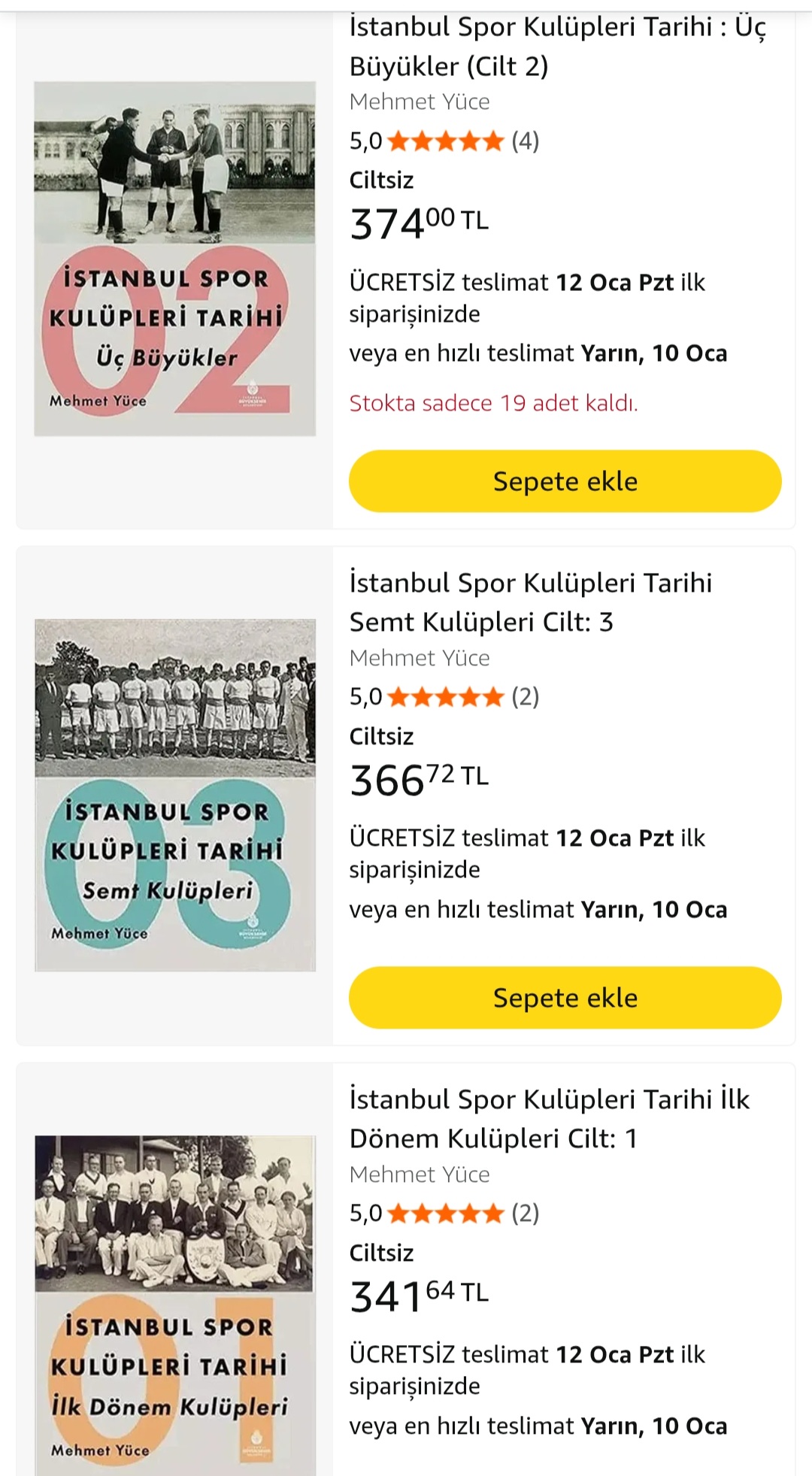Open the 4 ratings for Üç Büyükler
Screen dimensions: 812x1476
[x=525, y=141]
